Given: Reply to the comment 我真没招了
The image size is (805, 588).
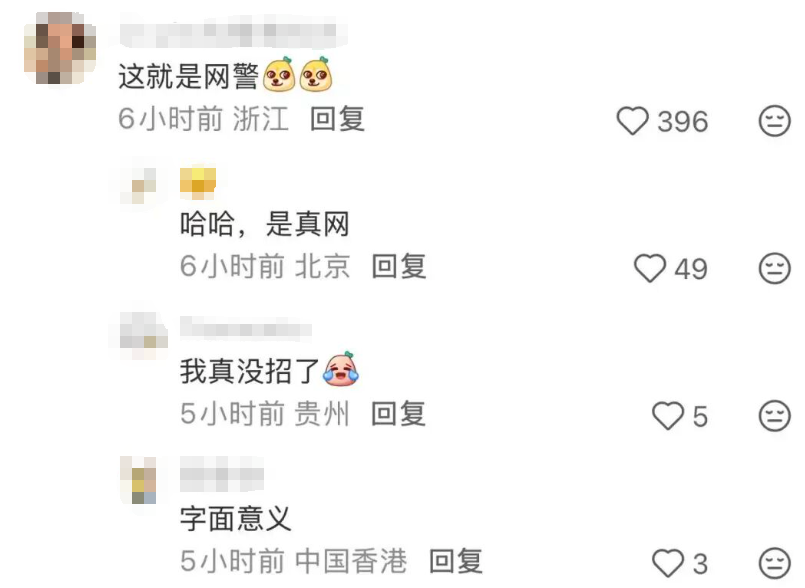Looking at the screenshot, I should click(x=399, y=413).
